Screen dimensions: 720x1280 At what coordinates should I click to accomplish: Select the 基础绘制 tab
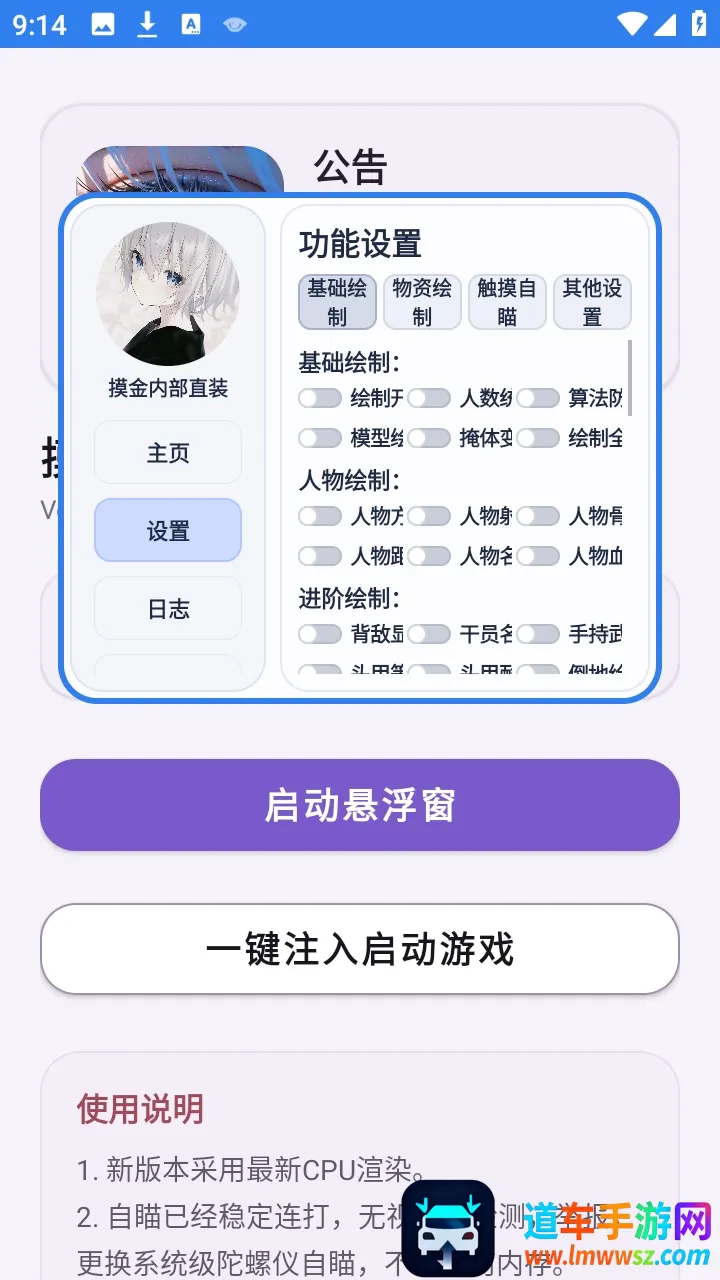[x=337, y=302]
